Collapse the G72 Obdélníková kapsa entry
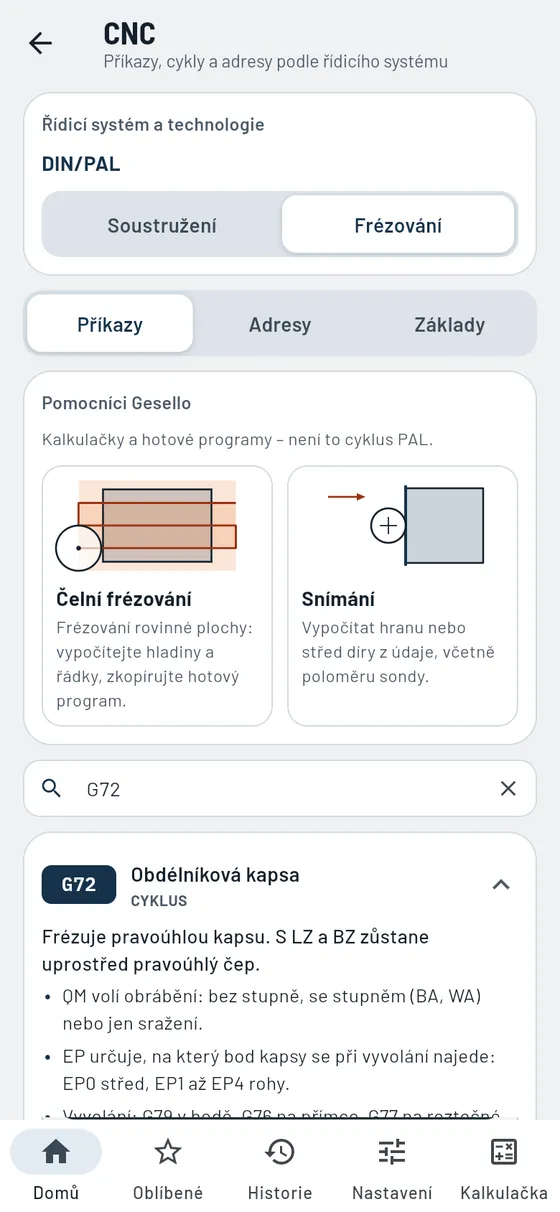The width and height of the screenshot is (560, 1212). pos(502,884)
